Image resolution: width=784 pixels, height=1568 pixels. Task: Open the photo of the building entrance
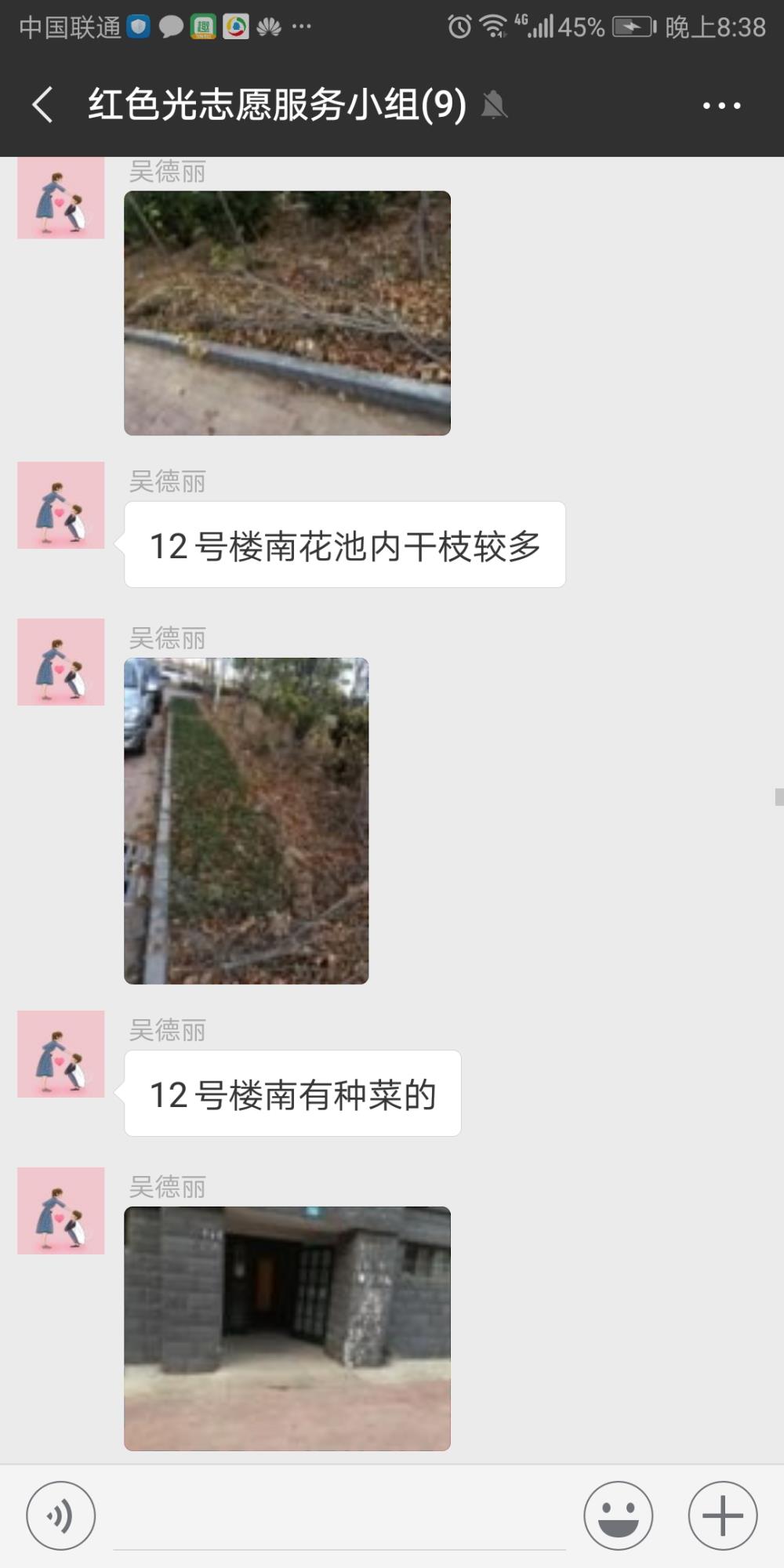point(287,1328)
